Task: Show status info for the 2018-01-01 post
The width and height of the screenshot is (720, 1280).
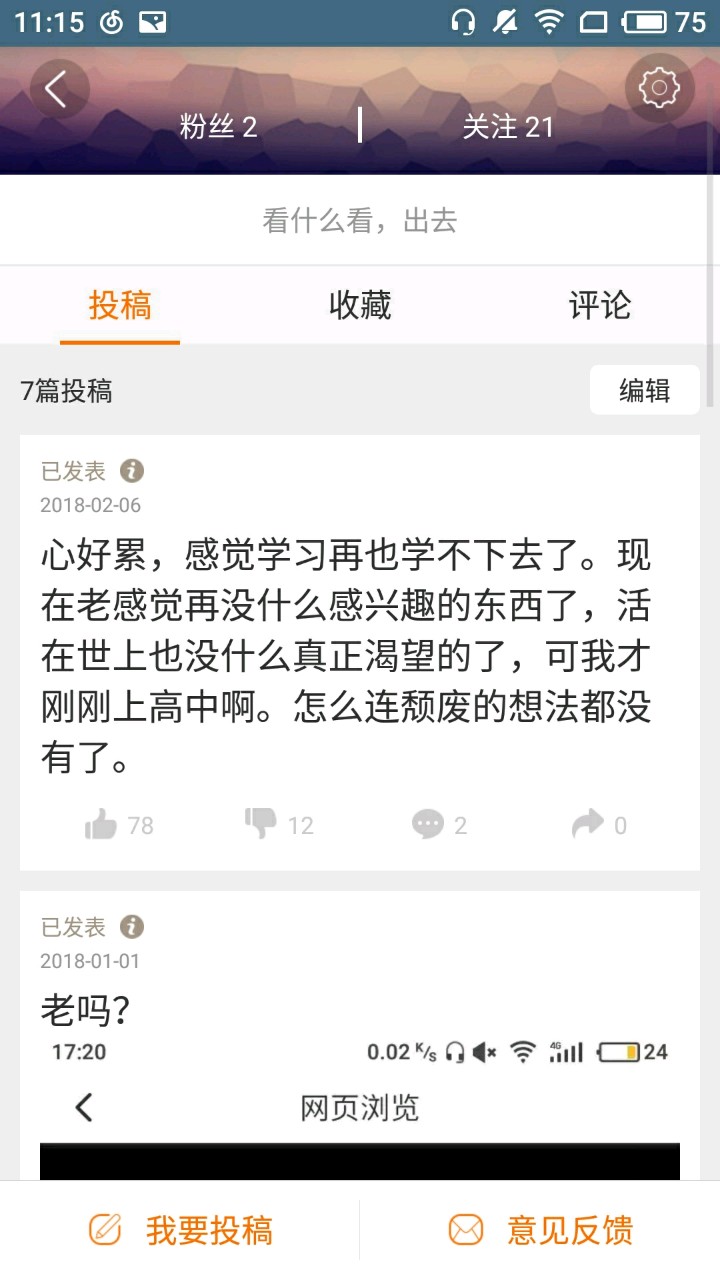Action: 132,927
